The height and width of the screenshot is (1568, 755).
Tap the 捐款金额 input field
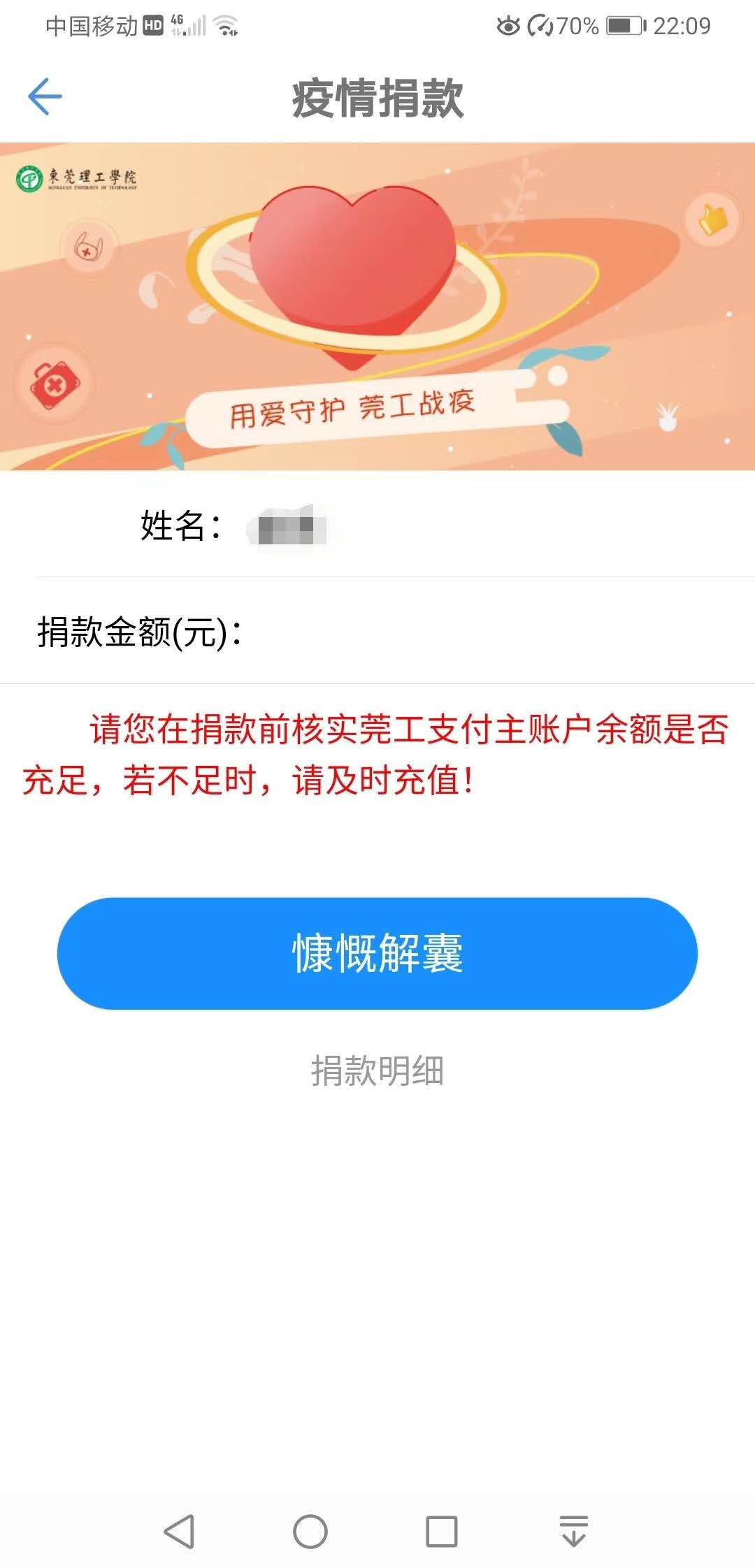489,632
